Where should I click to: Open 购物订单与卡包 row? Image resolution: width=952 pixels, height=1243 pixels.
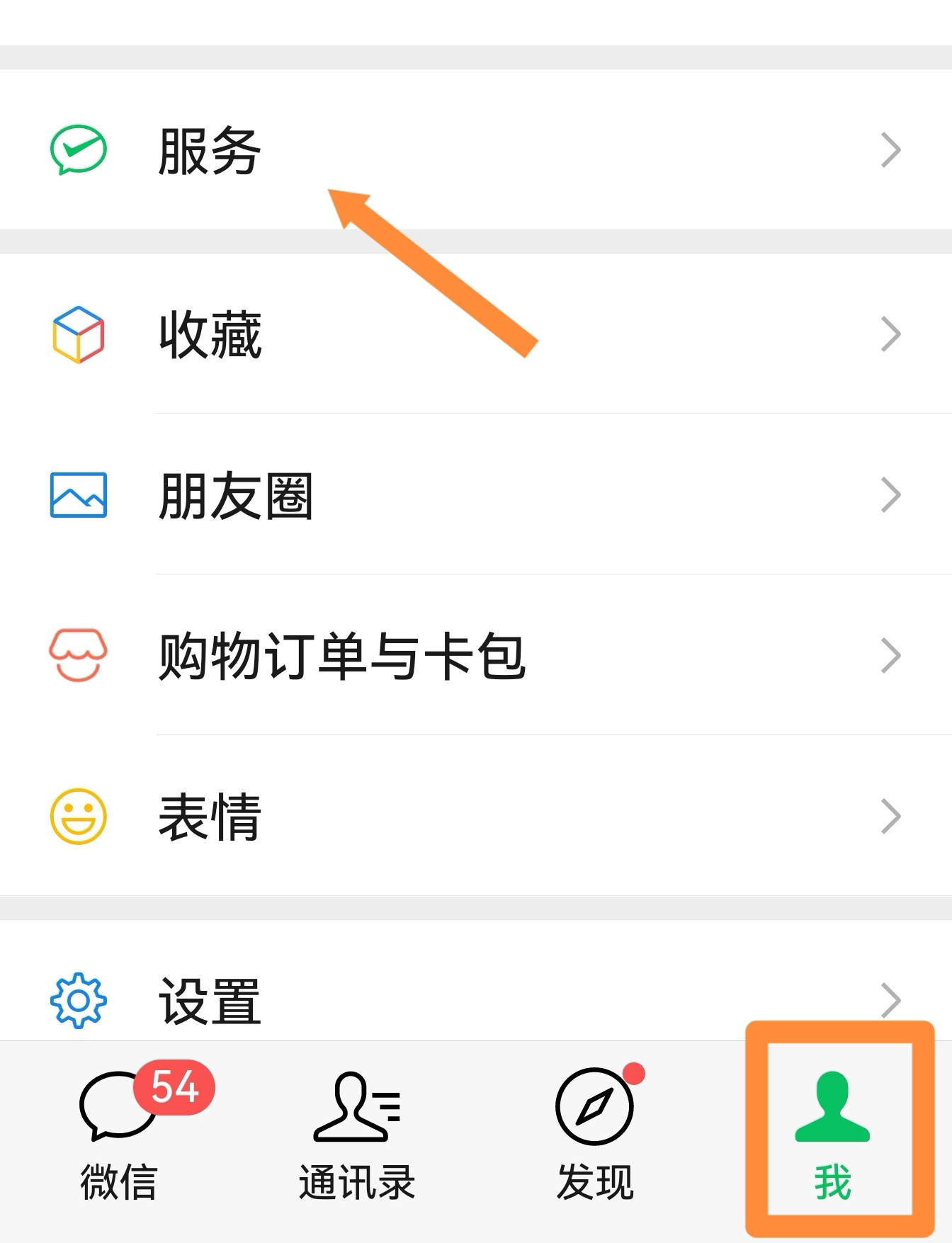tap(341, 656)
